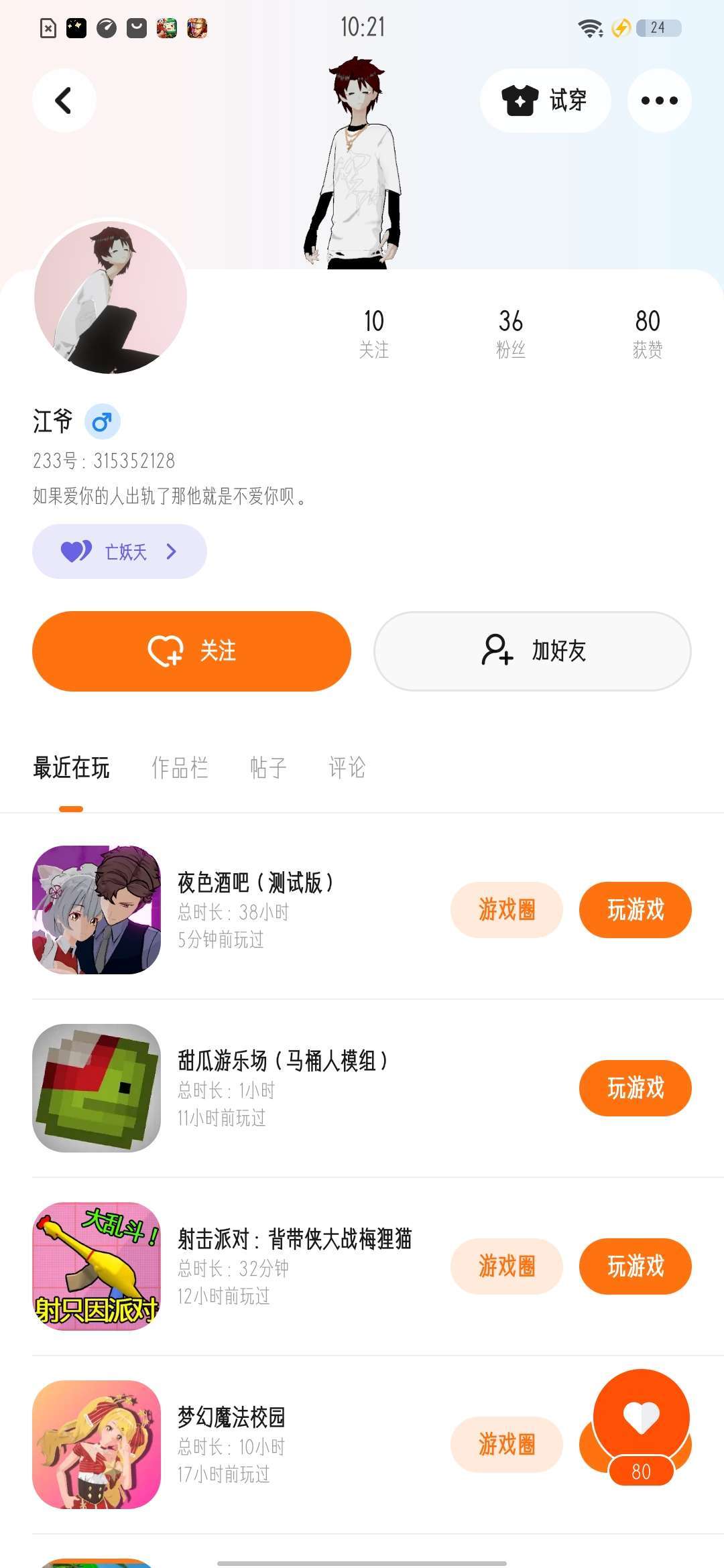Switch to the 评论 tab

point(347,768)
